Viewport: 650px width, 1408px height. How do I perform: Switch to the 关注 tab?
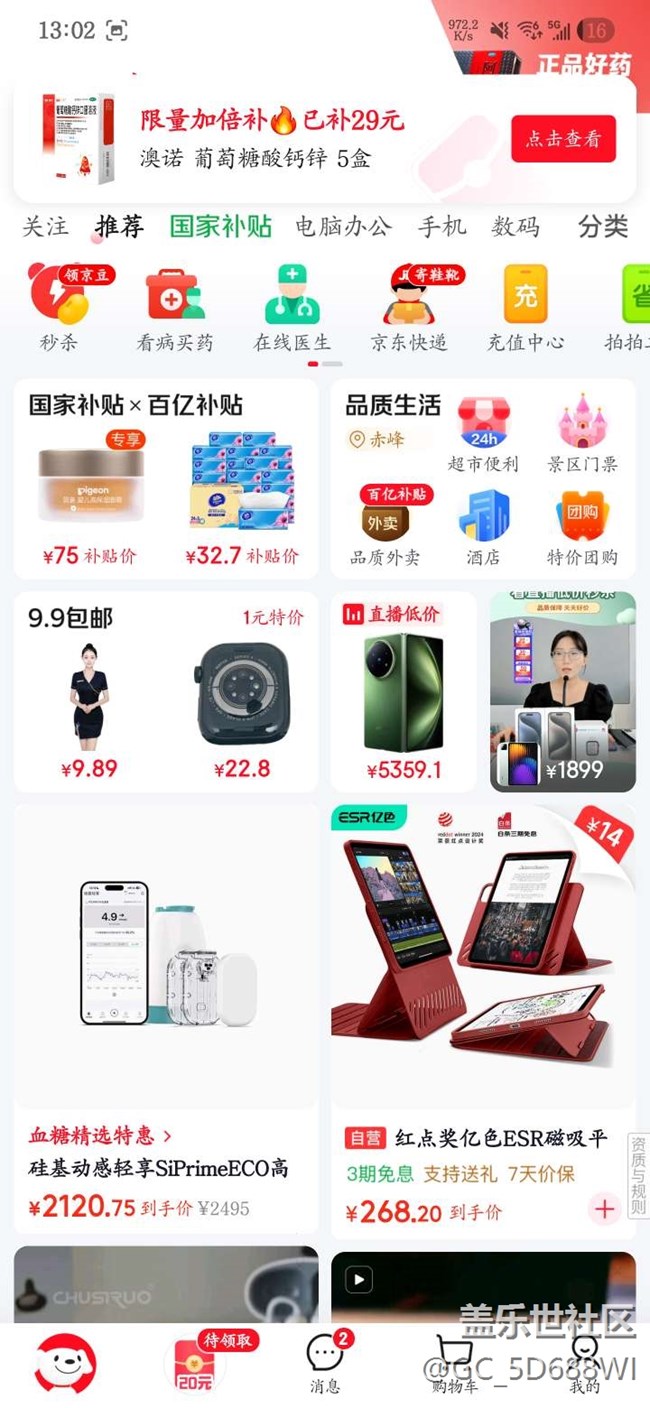tap(46, 227)
